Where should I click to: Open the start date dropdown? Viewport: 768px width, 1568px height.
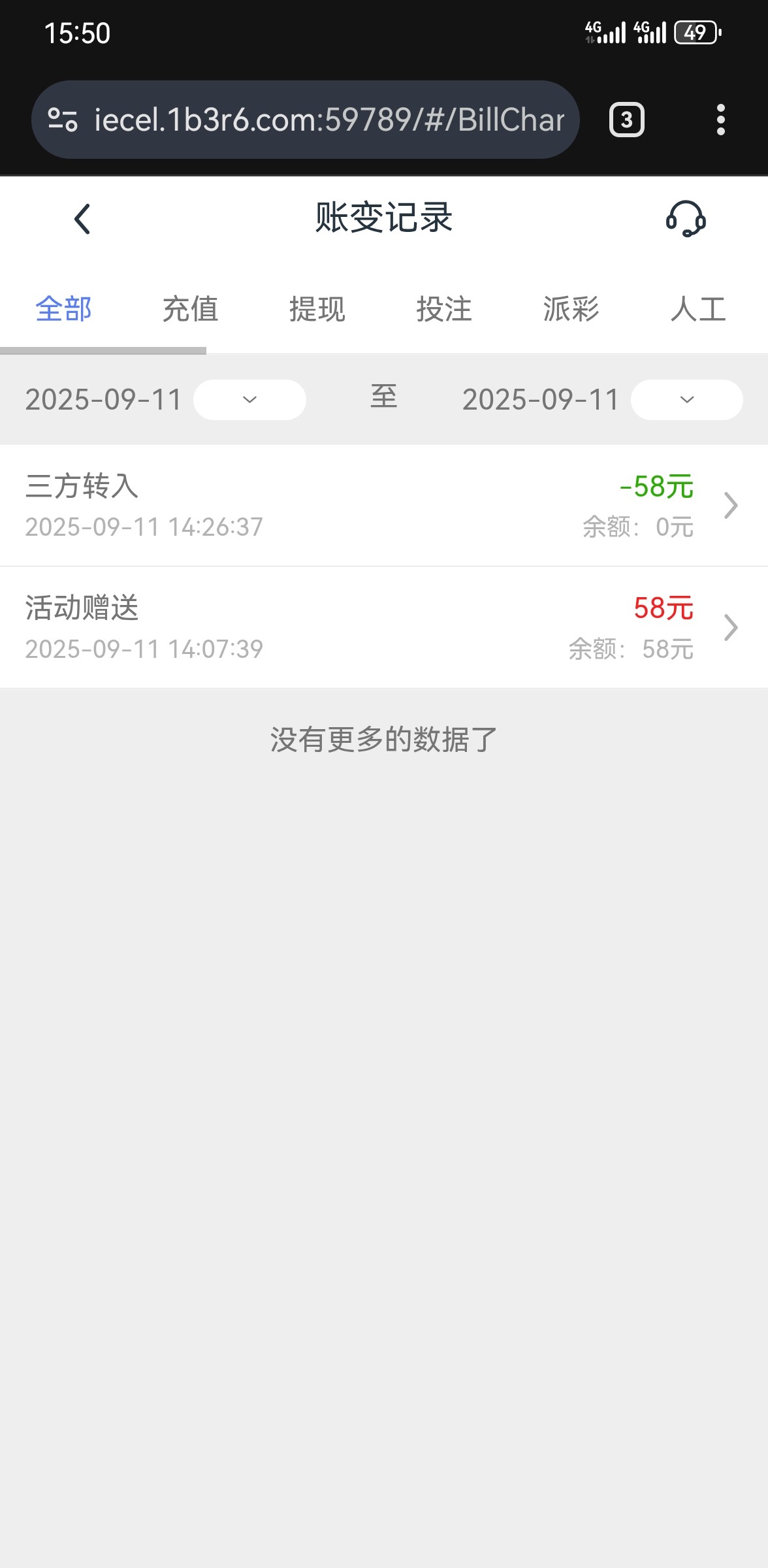(249, 400)
